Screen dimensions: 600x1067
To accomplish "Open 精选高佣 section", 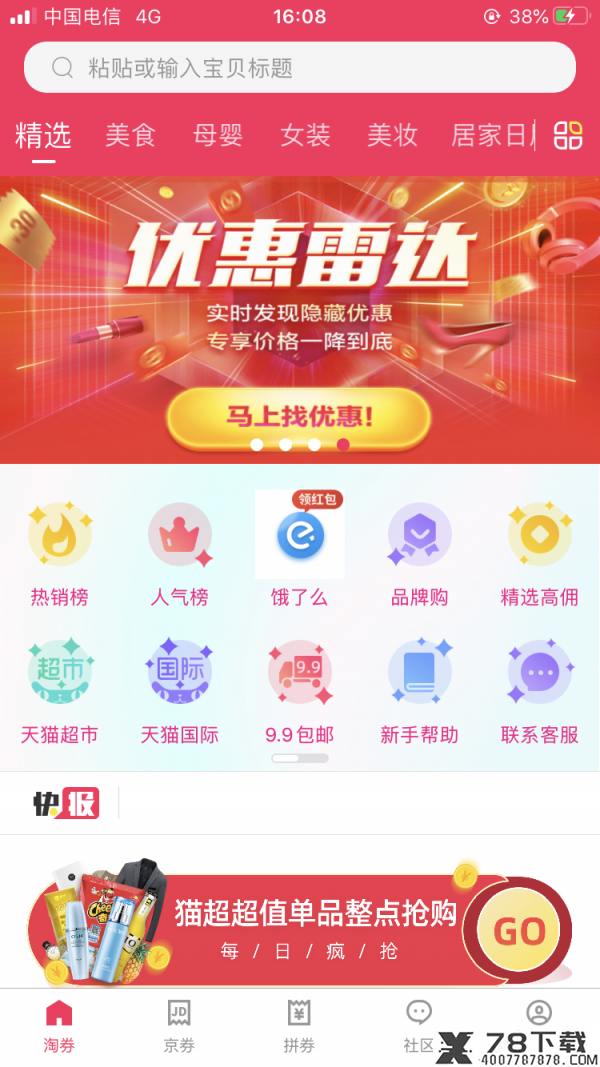I will click(539, 555).
